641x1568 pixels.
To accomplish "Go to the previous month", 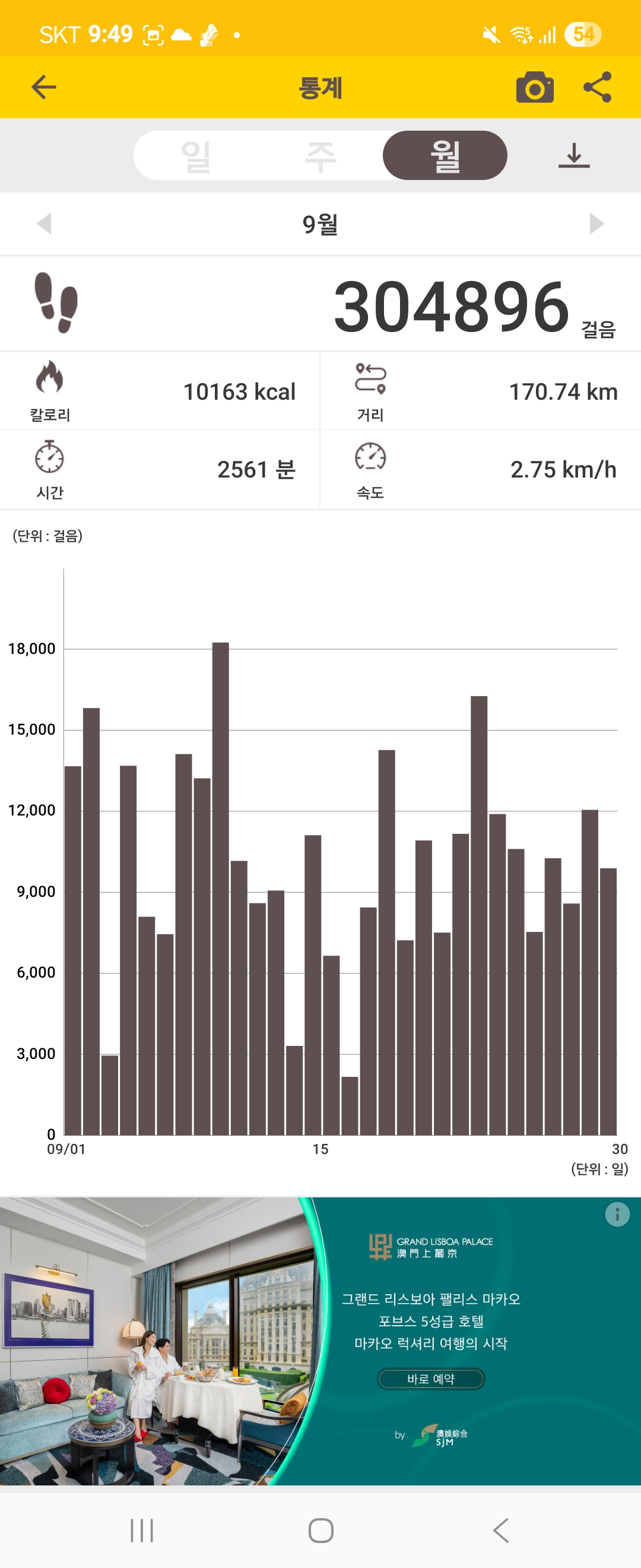I will [x=44, y=223].
